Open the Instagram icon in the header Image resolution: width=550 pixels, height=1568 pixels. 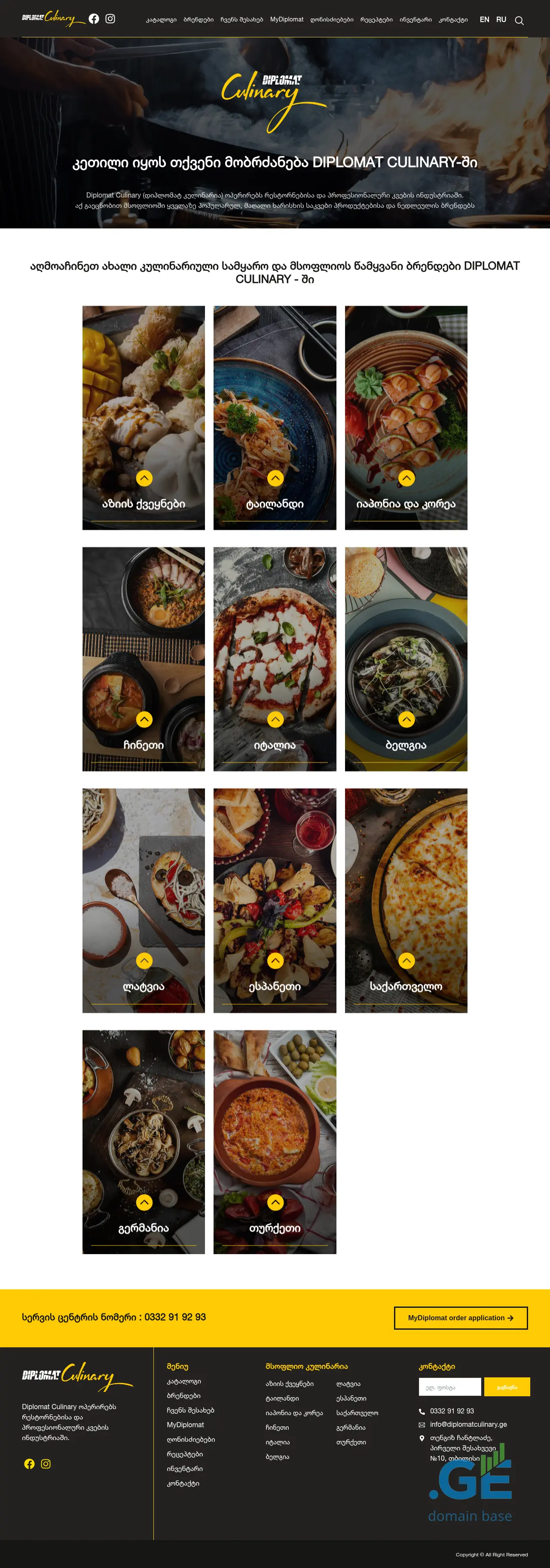(x=110, y=19)
